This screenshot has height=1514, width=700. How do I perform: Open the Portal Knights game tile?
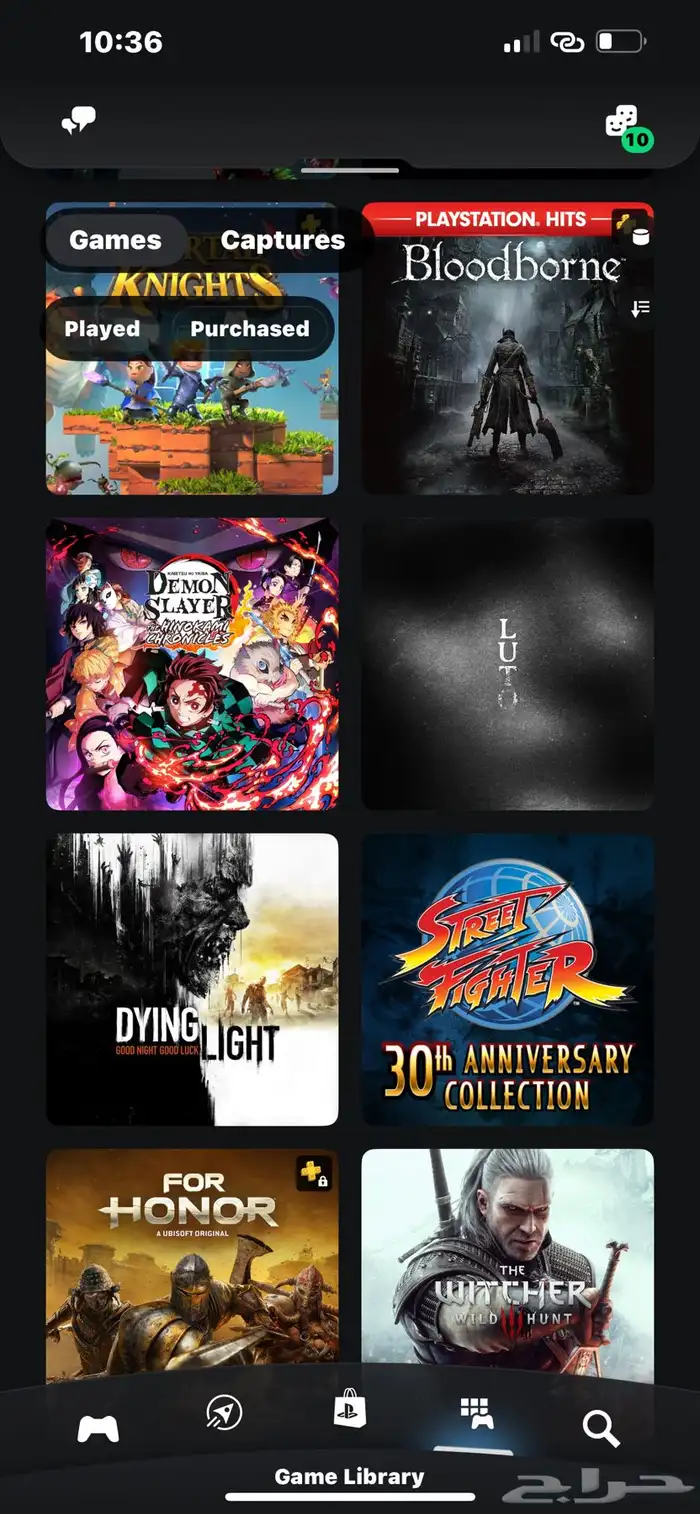[192, 420]
